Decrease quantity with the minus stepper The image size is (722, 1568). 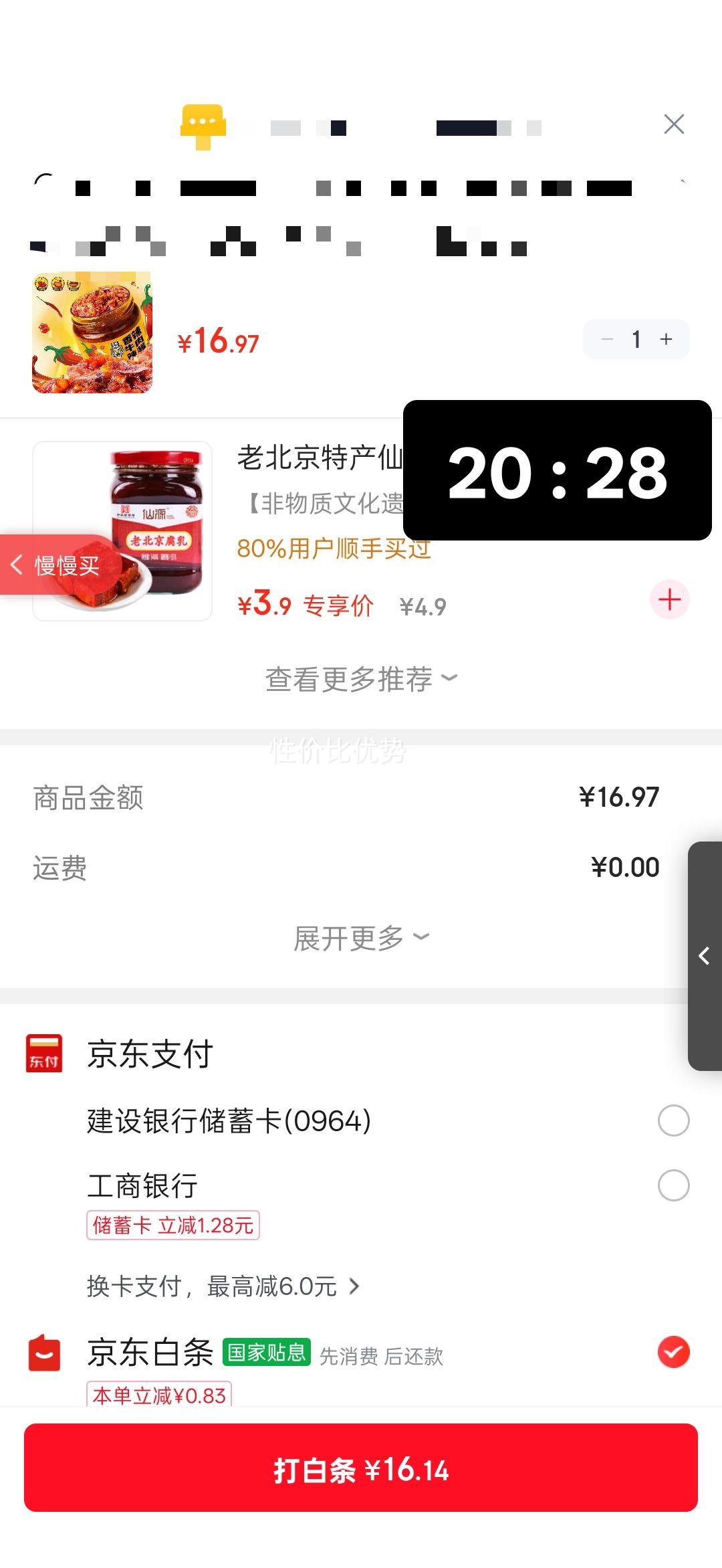(607, 339)
